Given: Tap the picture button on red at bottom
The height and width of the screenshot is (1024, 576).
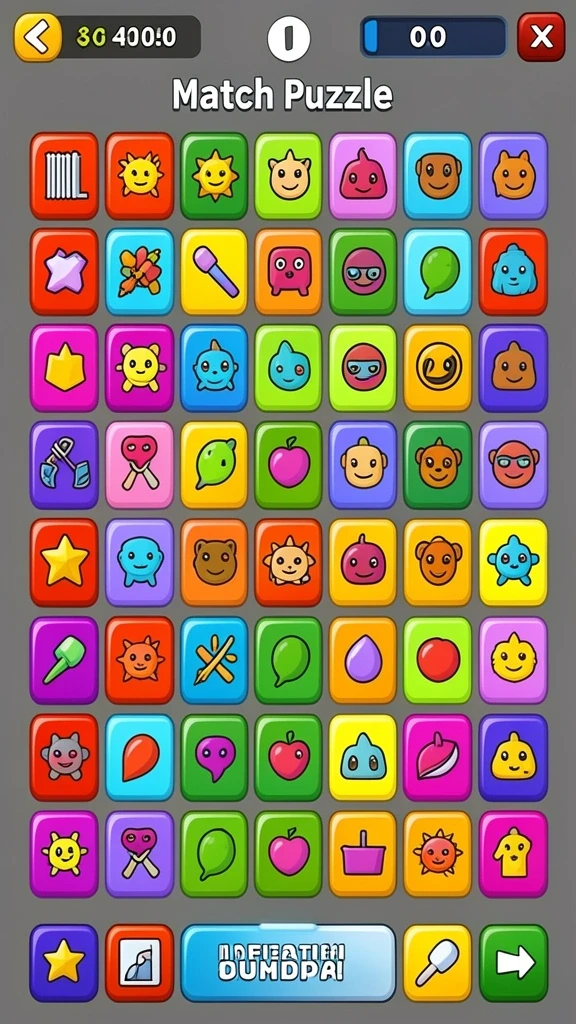Looking at the screenshot, I should point(140,963).
